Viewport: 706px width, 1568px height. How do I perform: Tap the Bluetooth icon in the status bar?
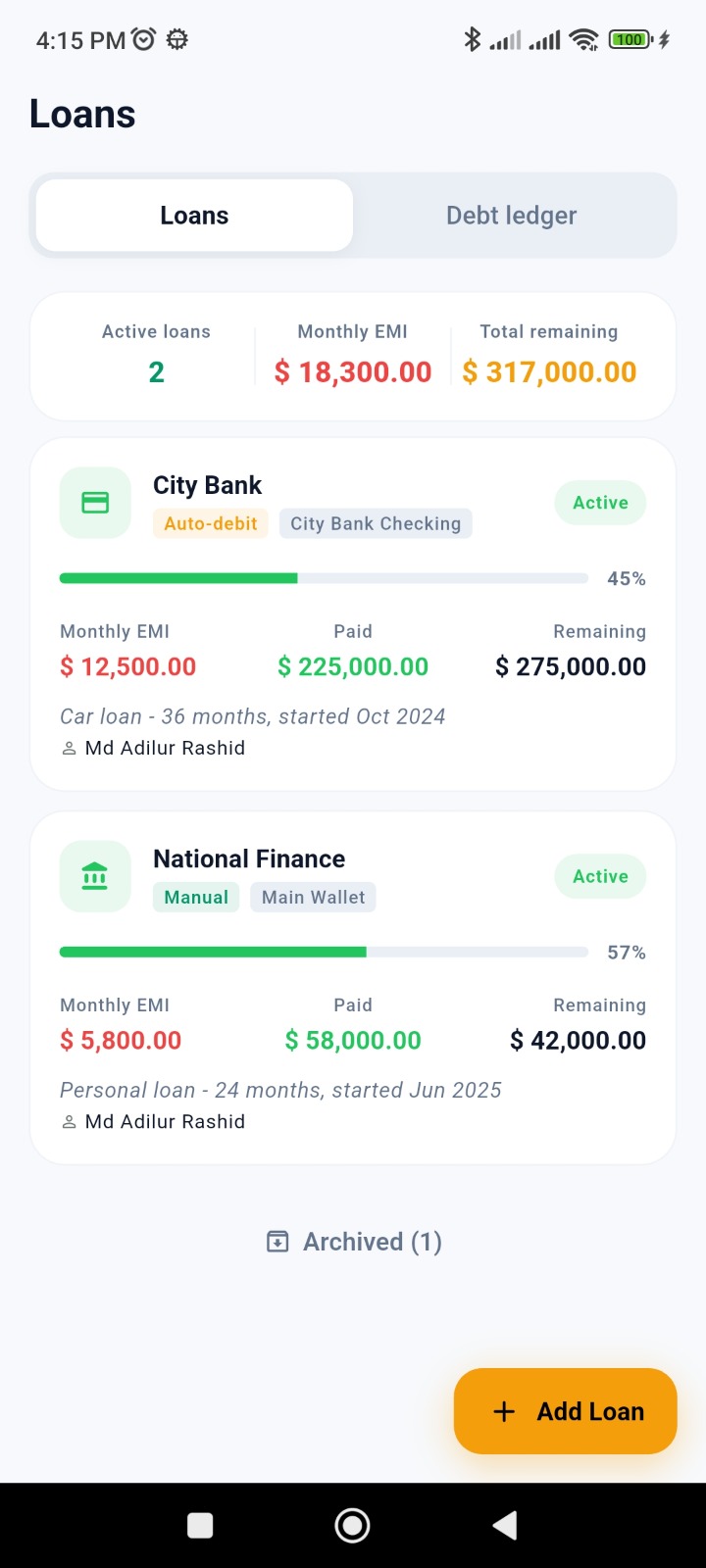(x=472, y=39)
